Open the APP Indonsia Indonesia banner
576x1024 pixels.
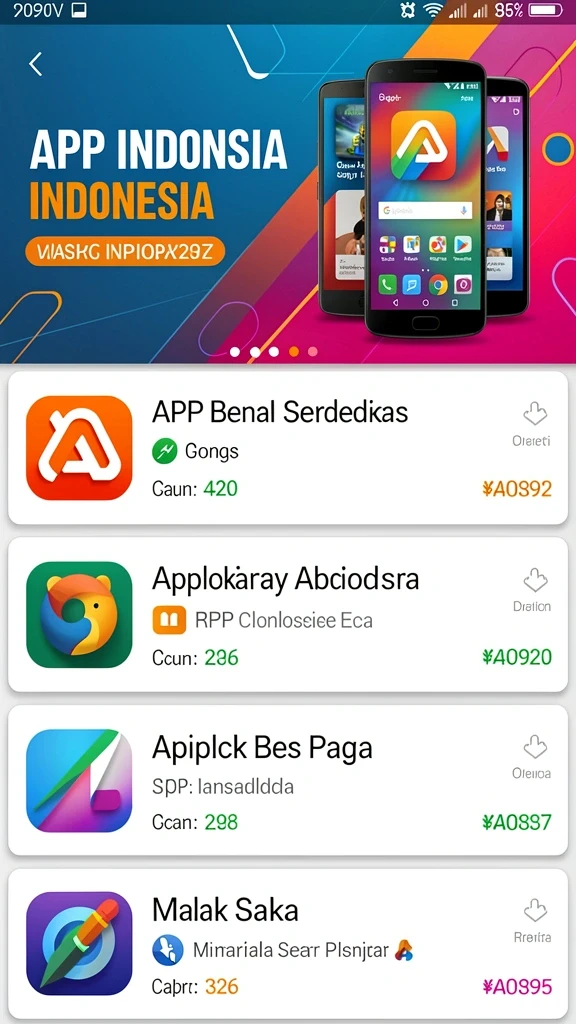tap(288, 194)
